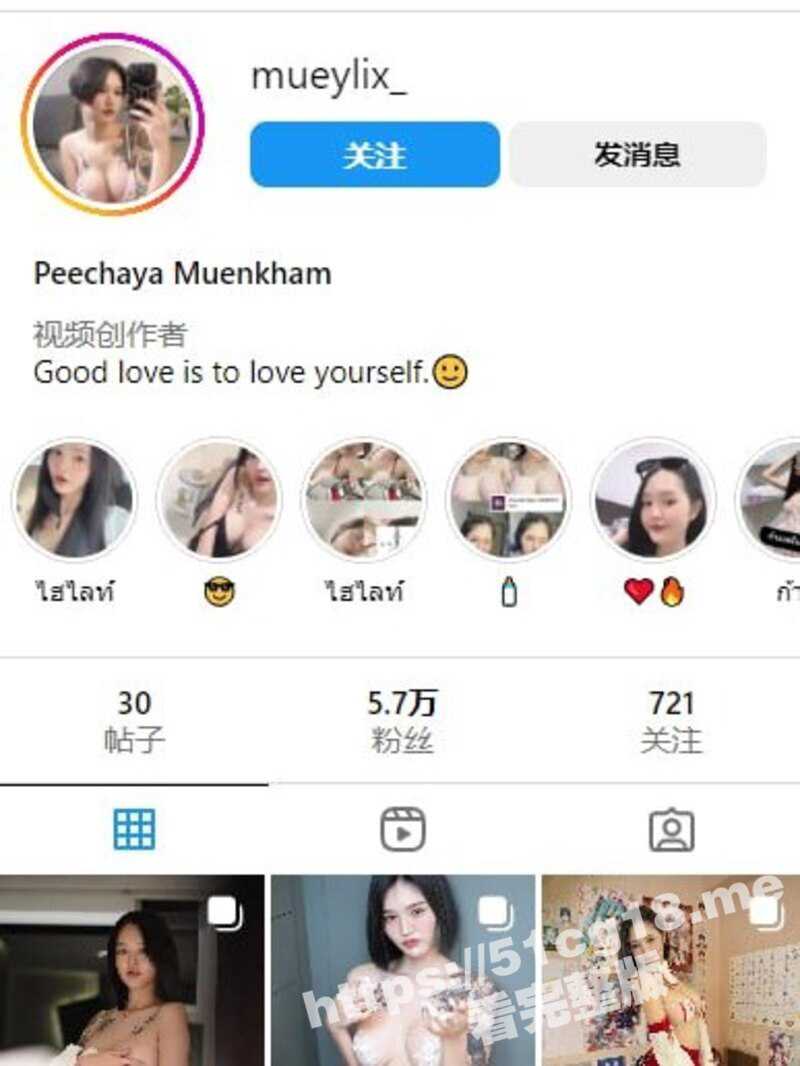Switch to the posts grid tab
Viewport: 800px width, 1066px height.
pos(134,830)
